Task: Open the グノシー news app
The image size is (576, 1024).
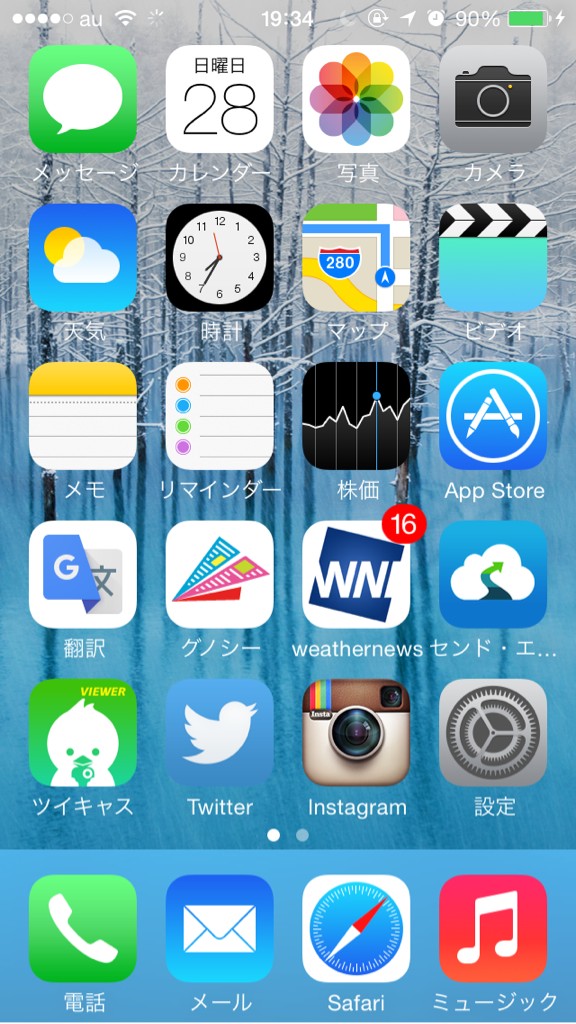Action: (219, 575)
